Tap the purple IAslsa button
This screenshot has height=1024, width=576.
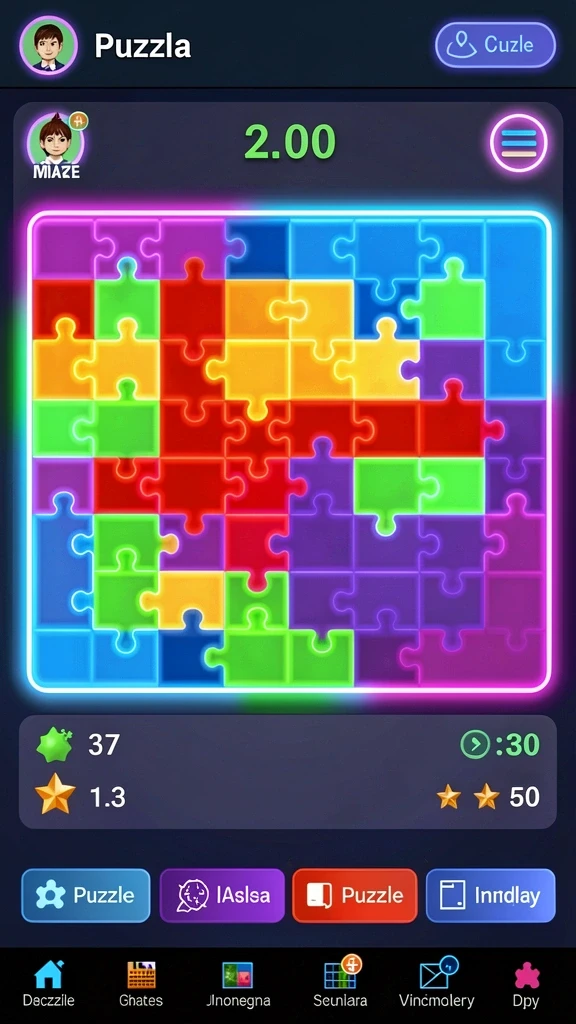(222, 895)
